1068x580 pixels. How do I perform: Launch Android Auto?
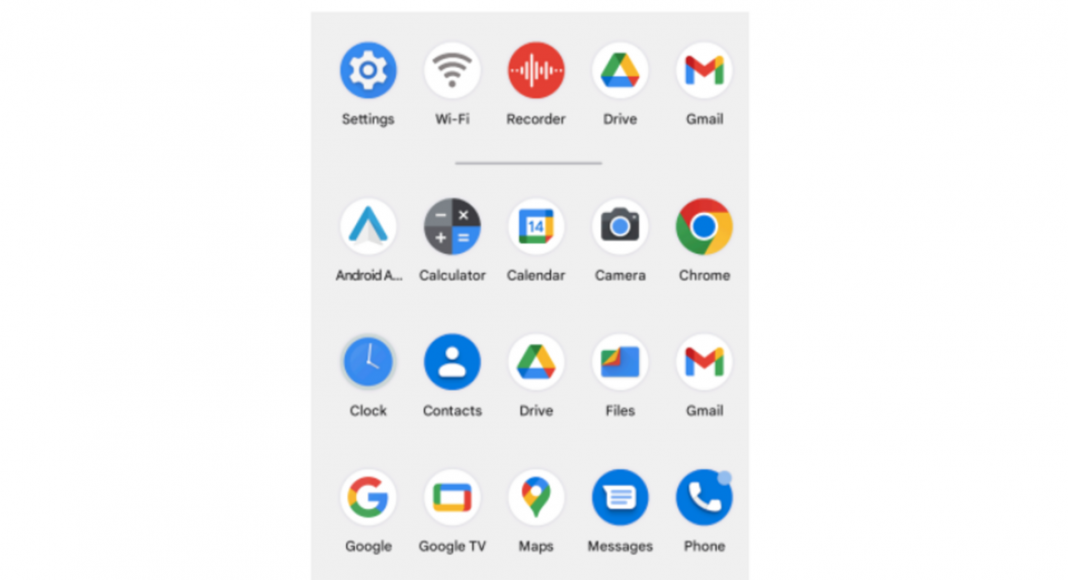tap(368, 227)
